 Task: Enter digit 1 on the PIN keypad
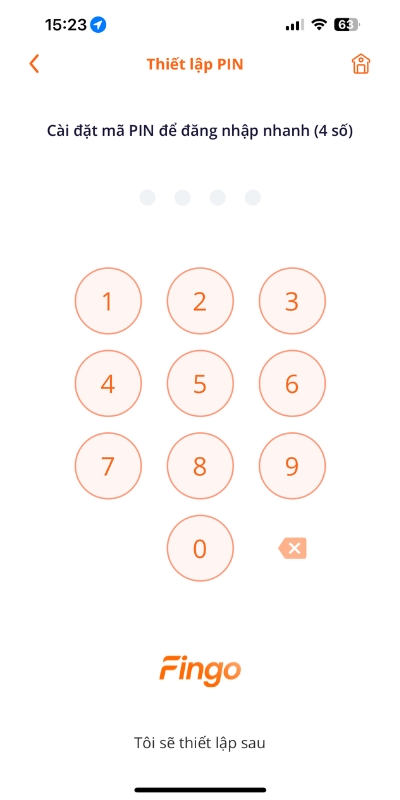pyautogui.click(x=108, y=301)
